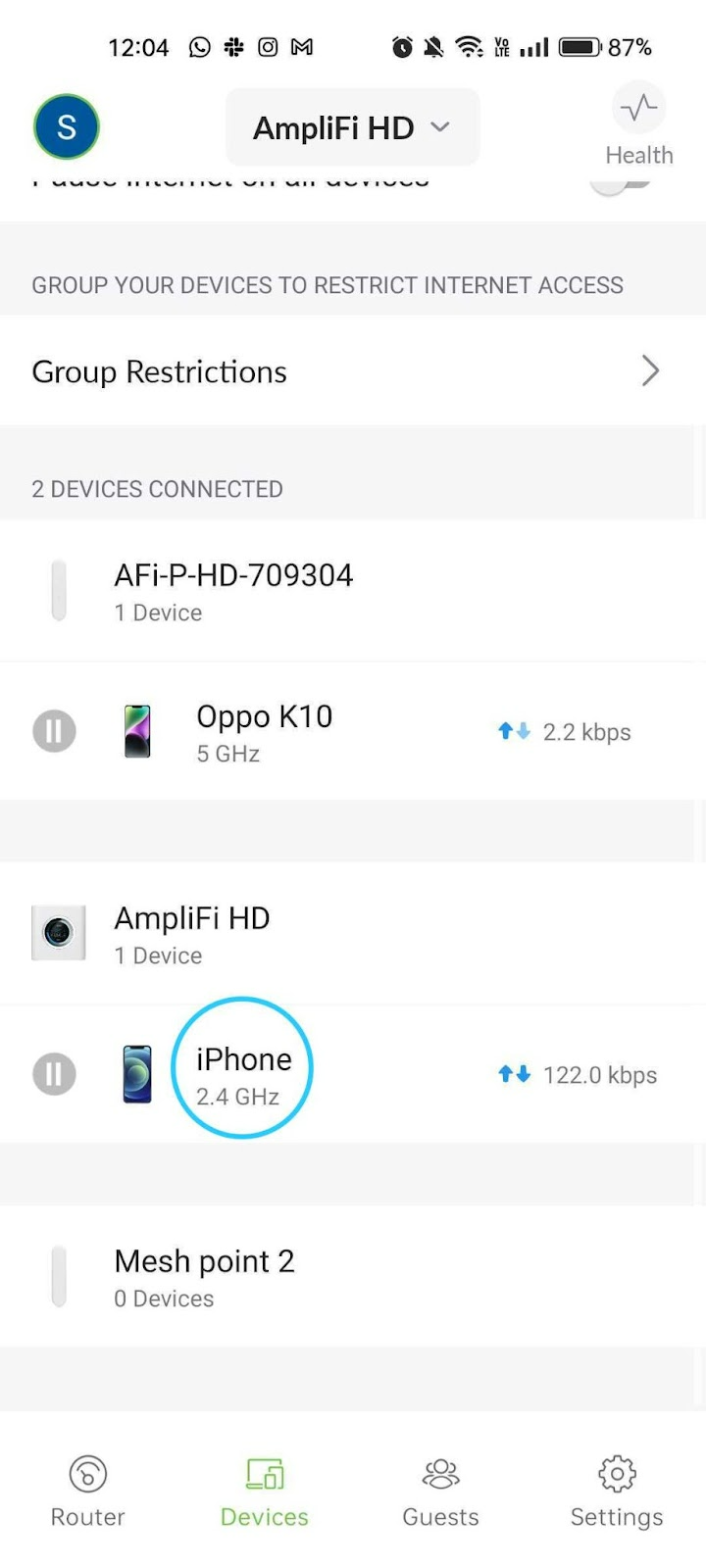Toggle pause internet on all devices
This screenshot has width=706, height=1568.
pyautogui.click(x=620, y=183)
